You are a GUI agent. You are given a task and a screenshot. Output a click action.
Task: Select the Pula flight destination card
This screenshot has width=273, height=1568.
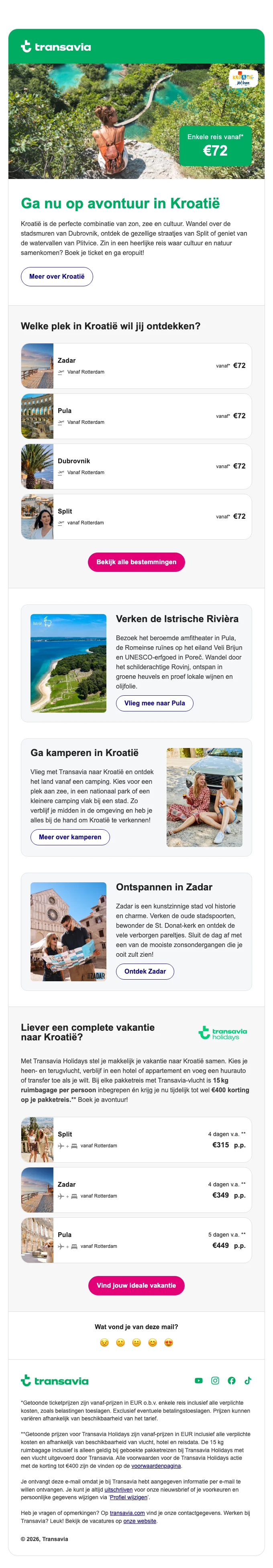click(136, 416)
